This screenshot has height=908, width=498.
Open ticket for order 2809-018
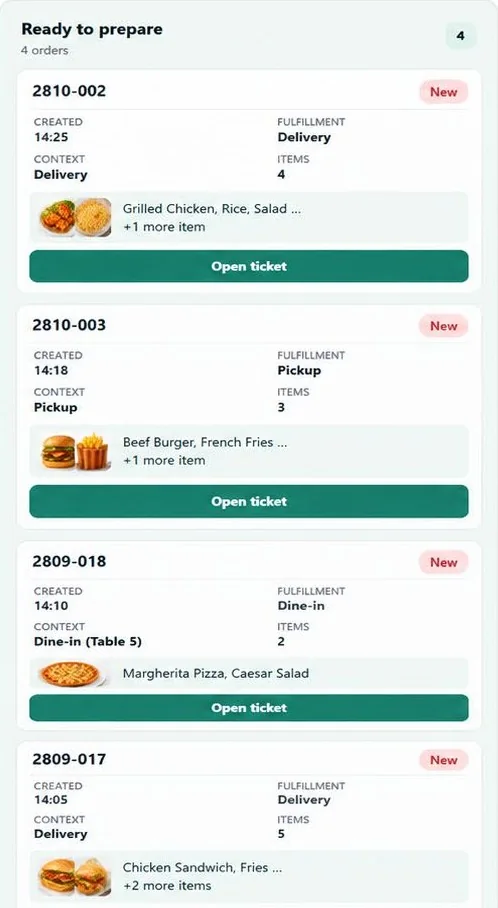[249, 708]
